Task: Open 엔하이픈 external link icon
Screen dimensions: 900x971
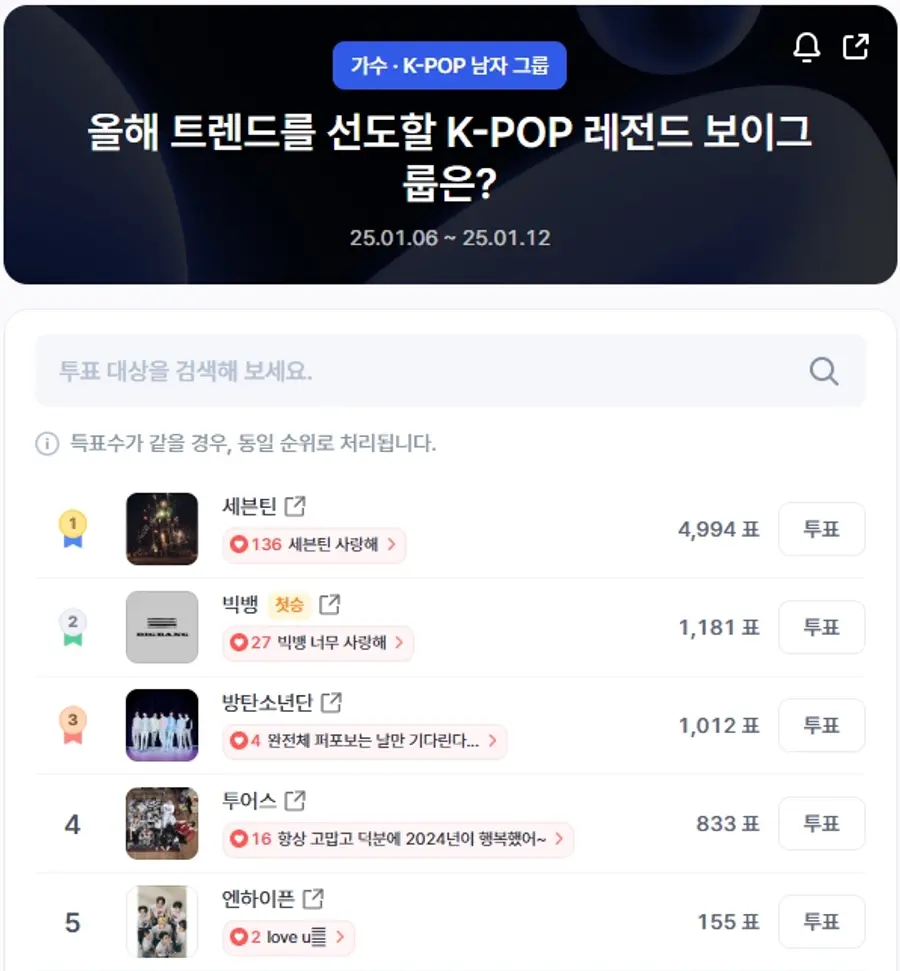Action: (x=313, y=898)
